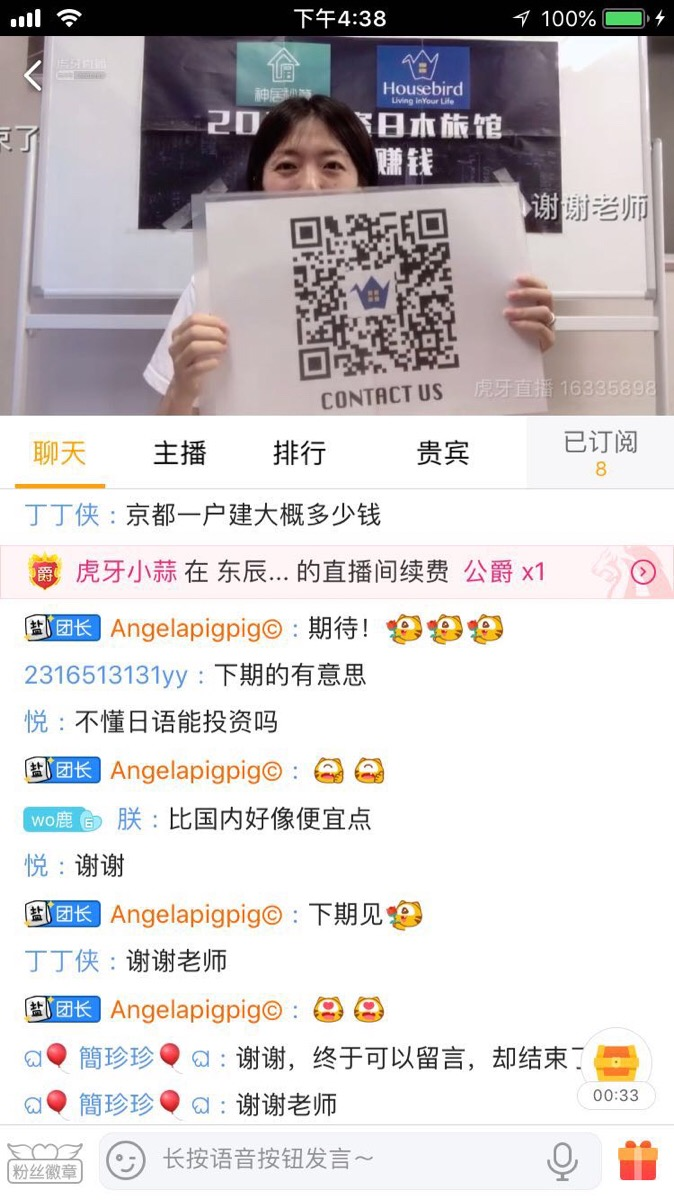Open the emoji picker

coord(126,1160)
